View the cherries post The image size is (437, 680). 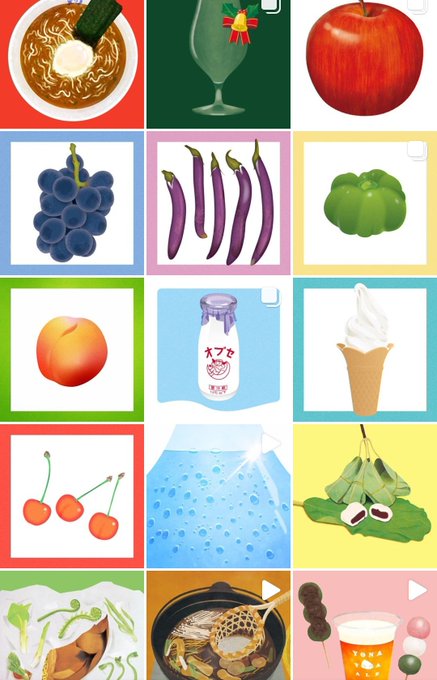pyautogui.click(x=72, y=496)
